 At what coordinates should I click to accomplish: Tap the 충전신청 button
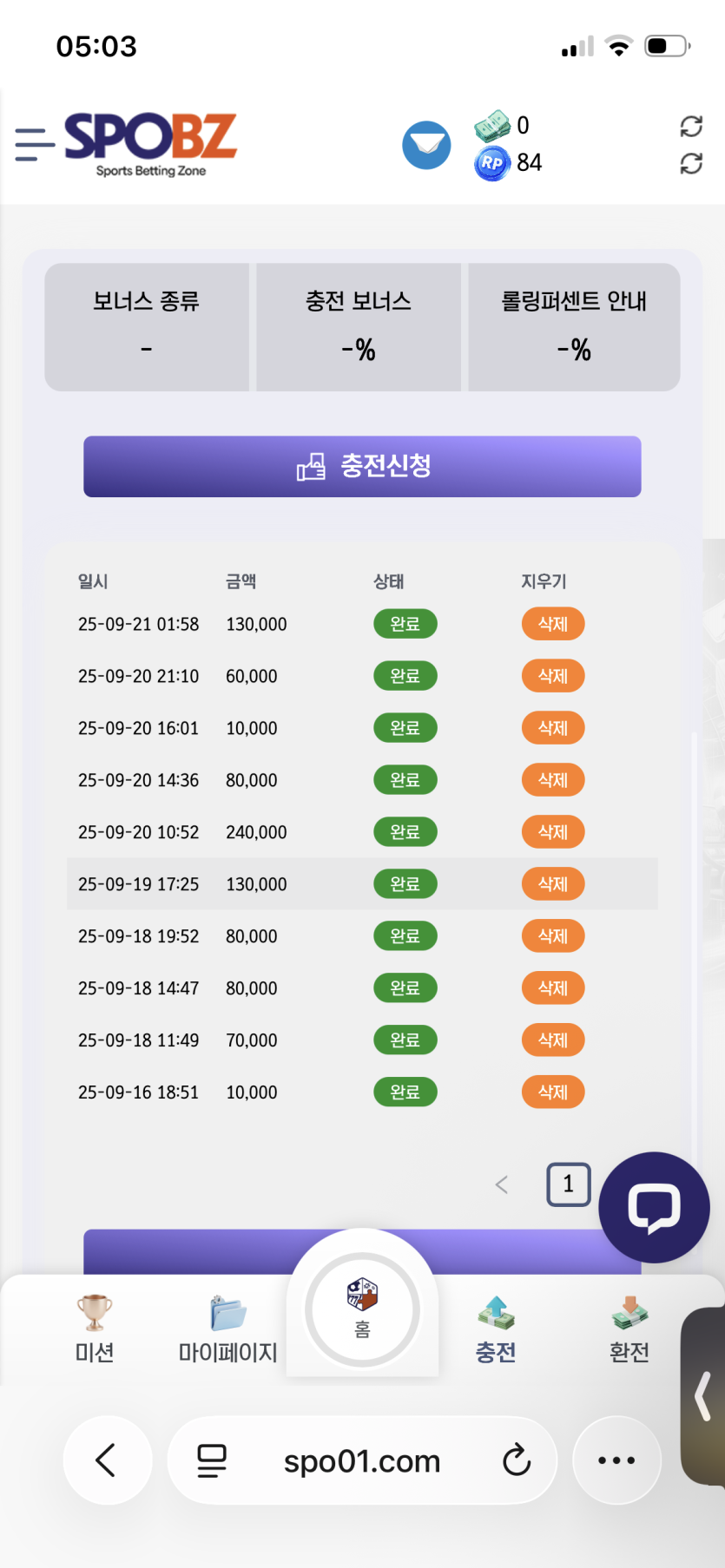(x=362, y=467)
